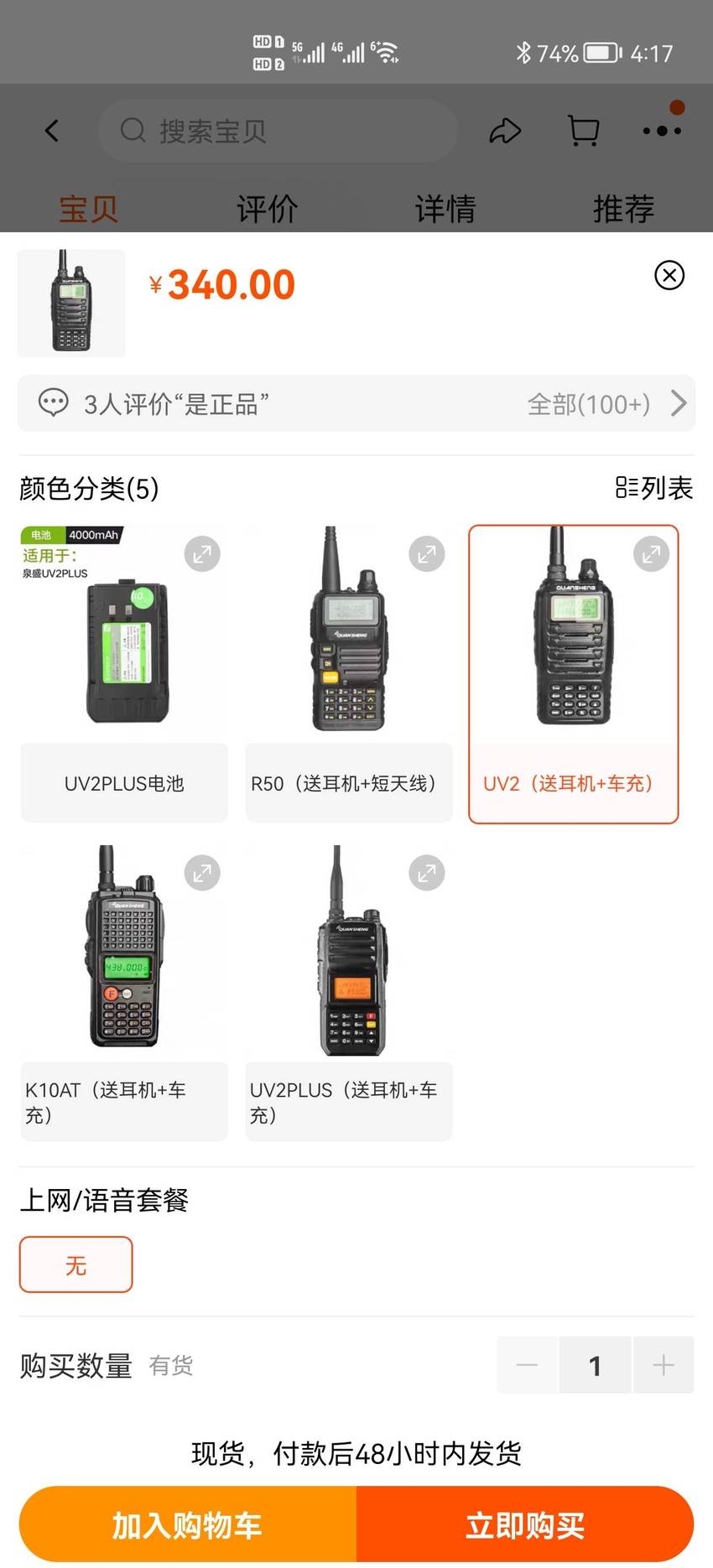Switch color options to 列表 view
Viewport: 713px width, 1568px height.
pos(654,488)
